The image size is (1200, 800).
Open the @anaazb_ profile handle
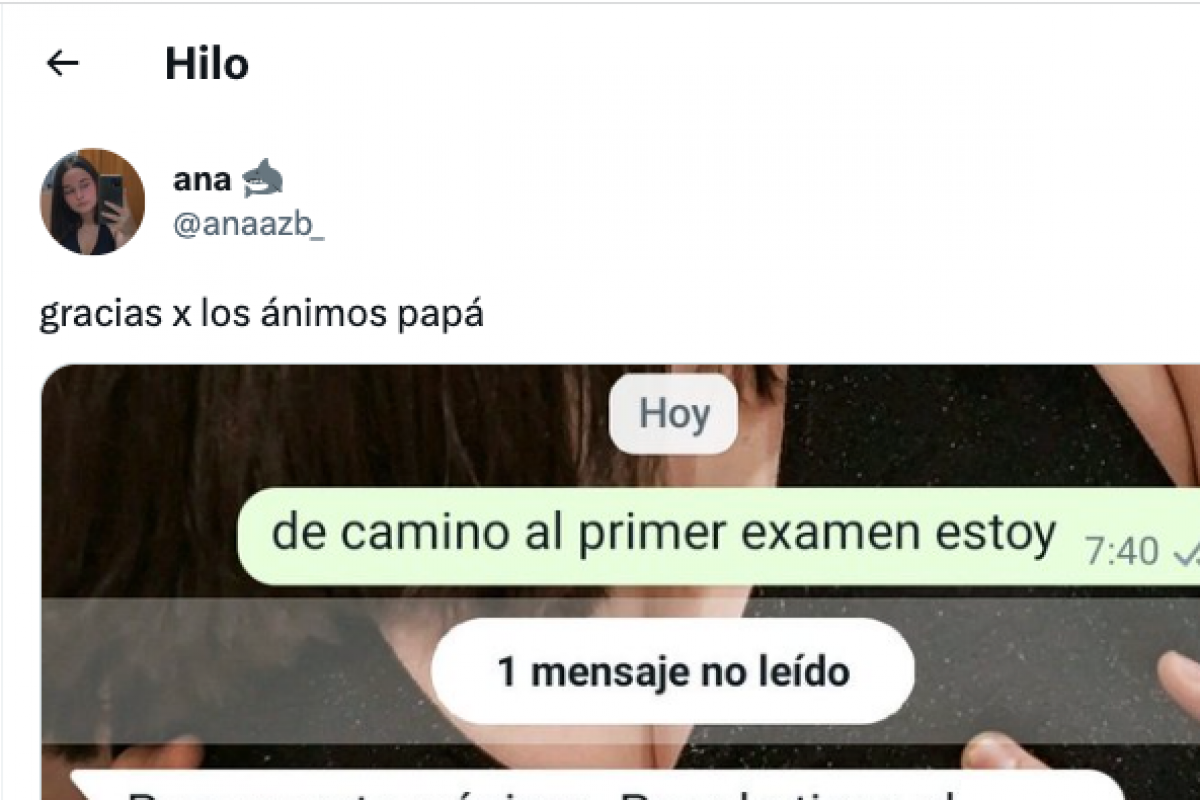coord(248,225)
